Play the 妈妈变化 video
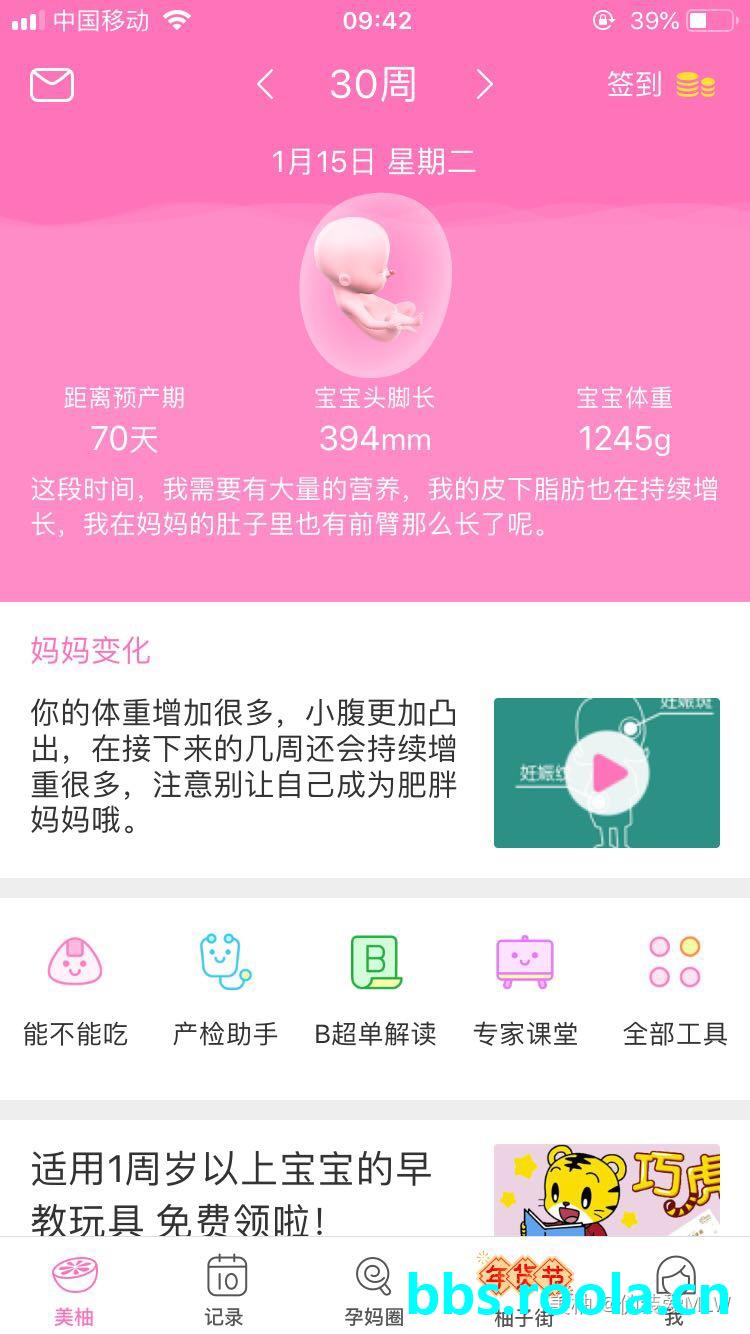750x1334 pixels. [x=607, y=773]
